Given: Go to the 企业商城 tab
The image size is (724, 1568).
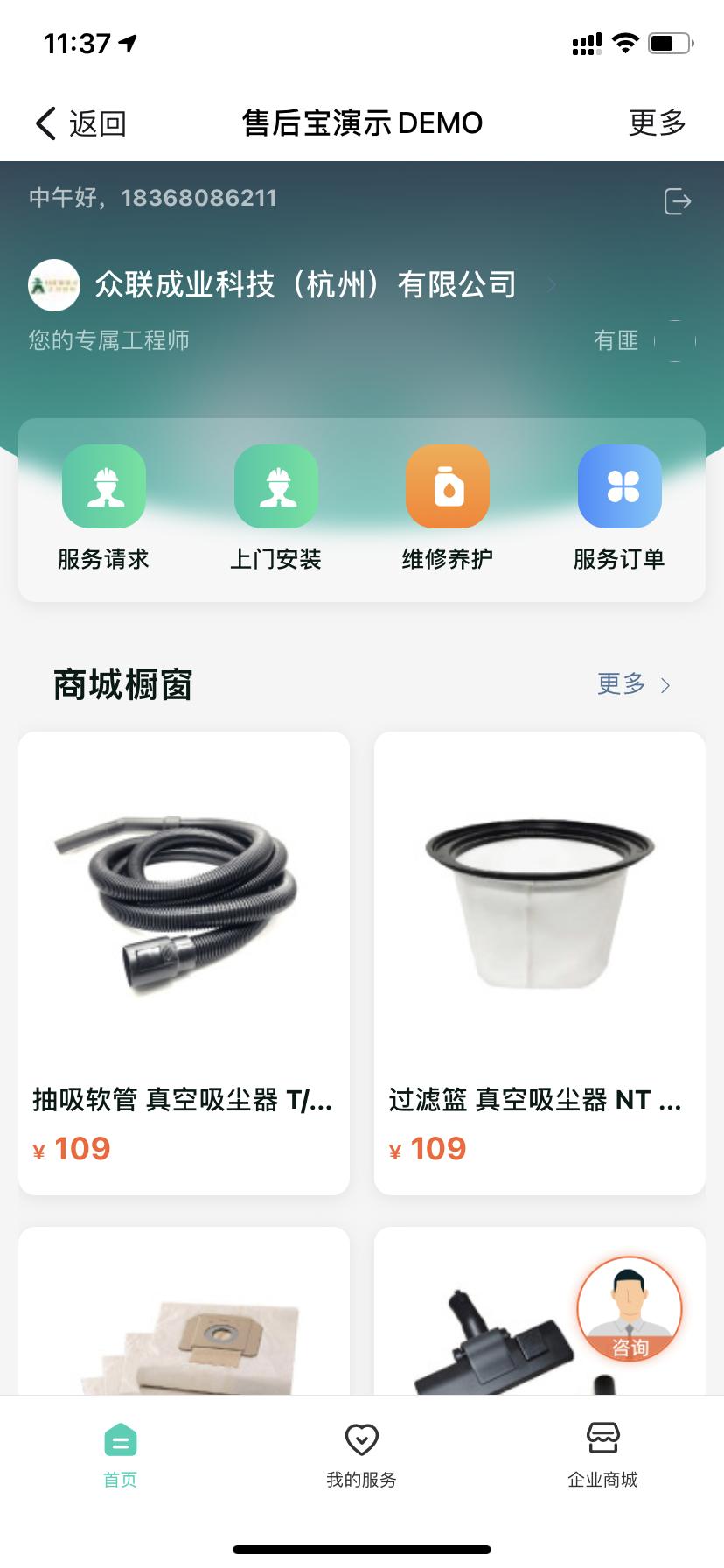Looking at the screenshot, I should coord(602,1456).
